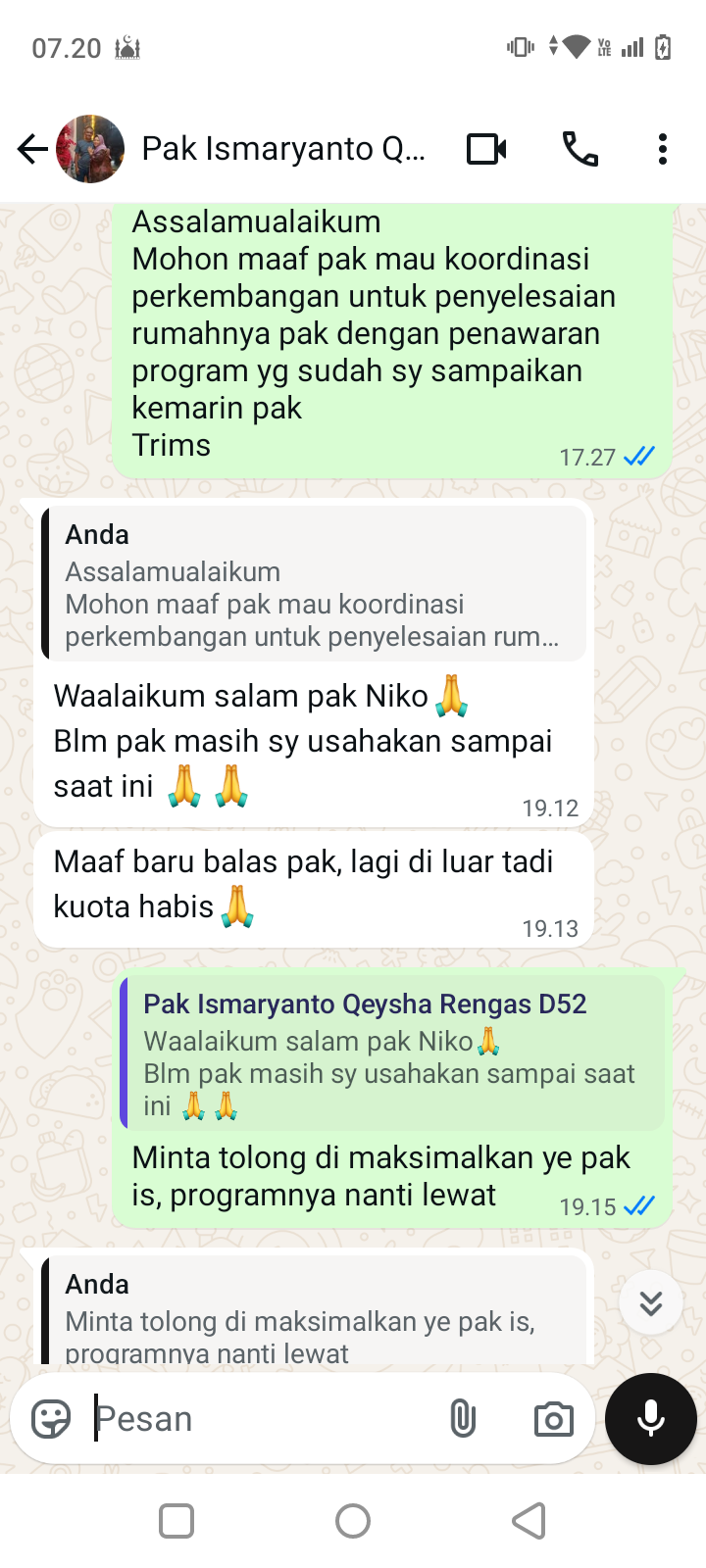
Task: Tap the microphone voice message button
Action: (651, 1418)
